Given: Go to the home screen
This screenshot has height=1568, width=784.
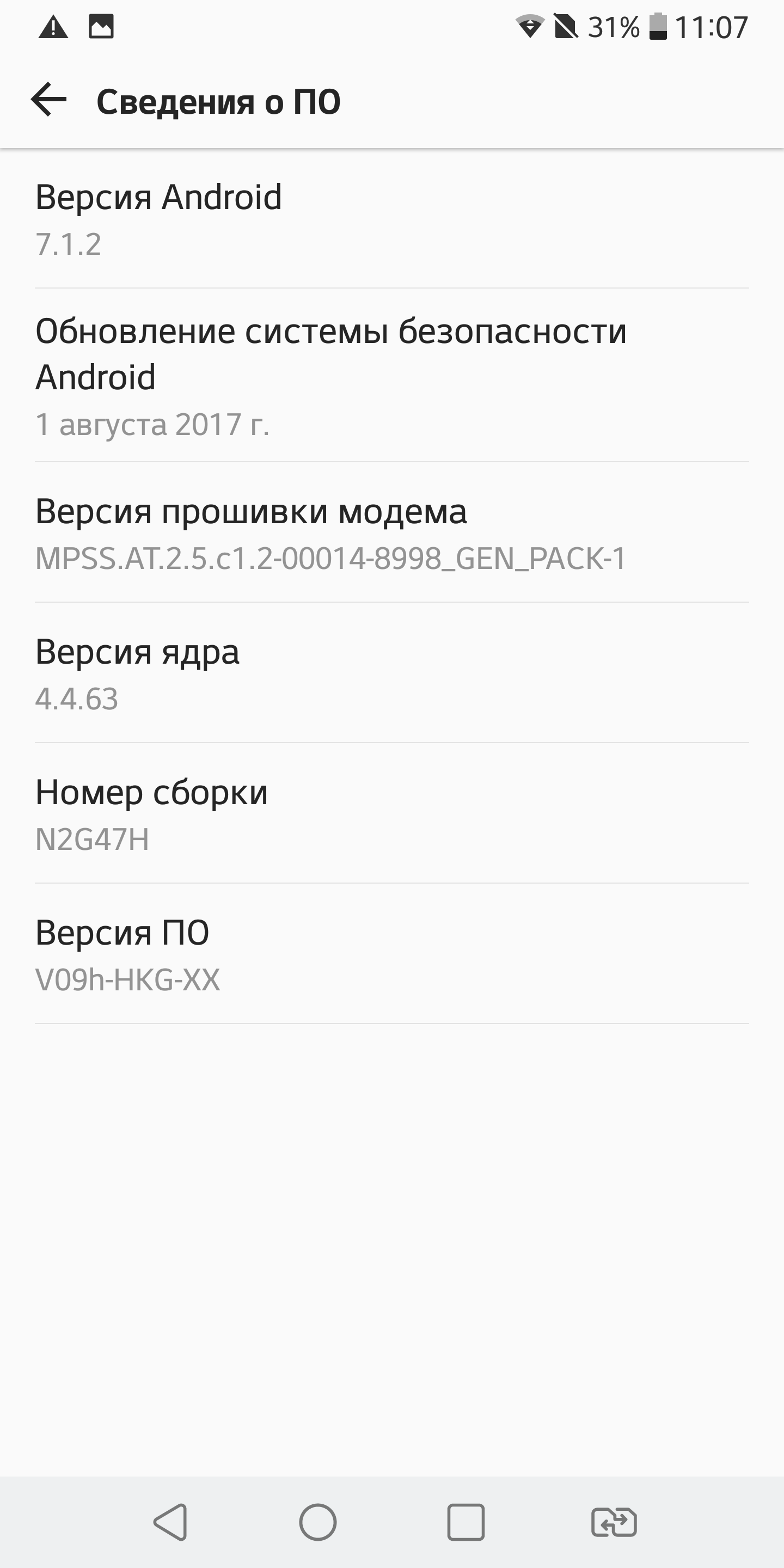Looking at the screenshot, I should click(x=318, y=1522).
